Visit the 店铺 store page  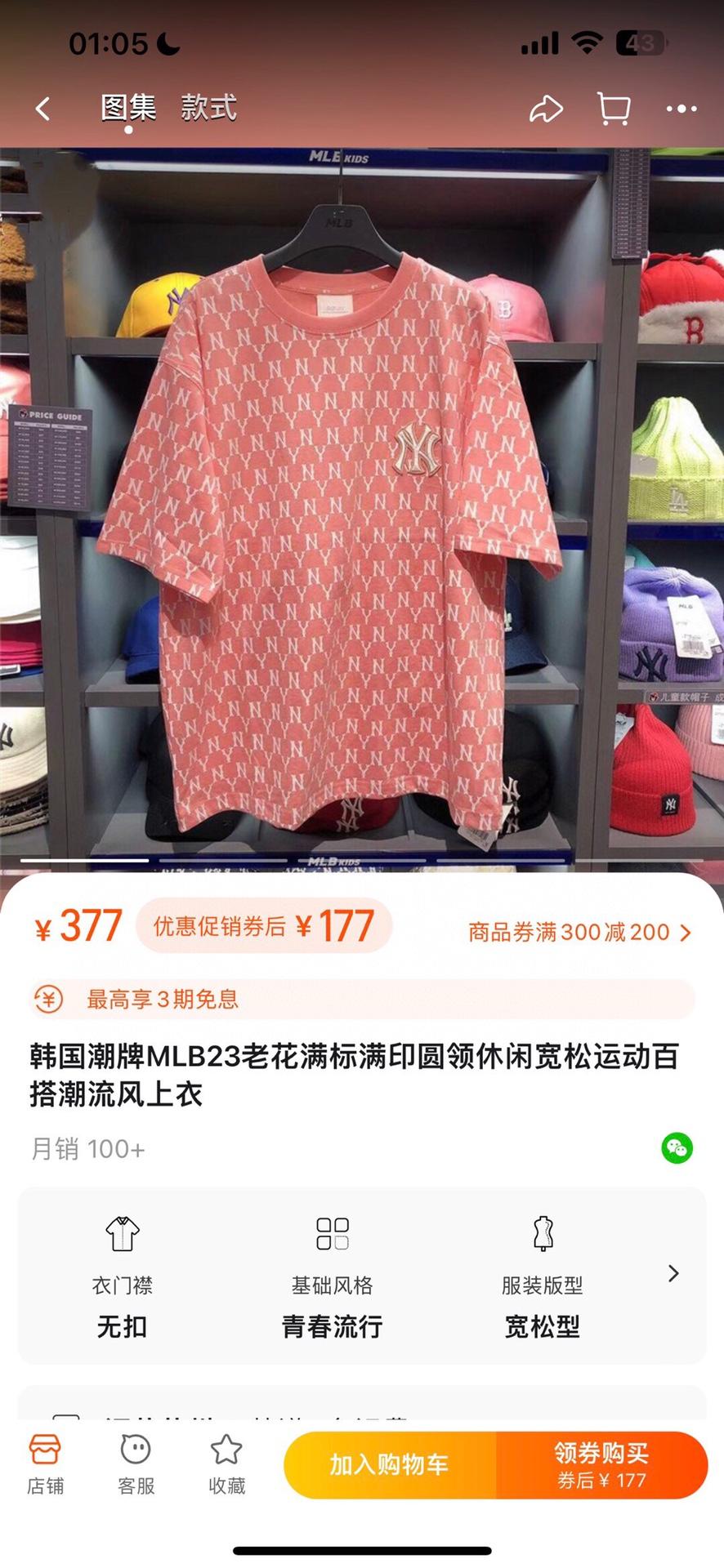point(45,1465)
